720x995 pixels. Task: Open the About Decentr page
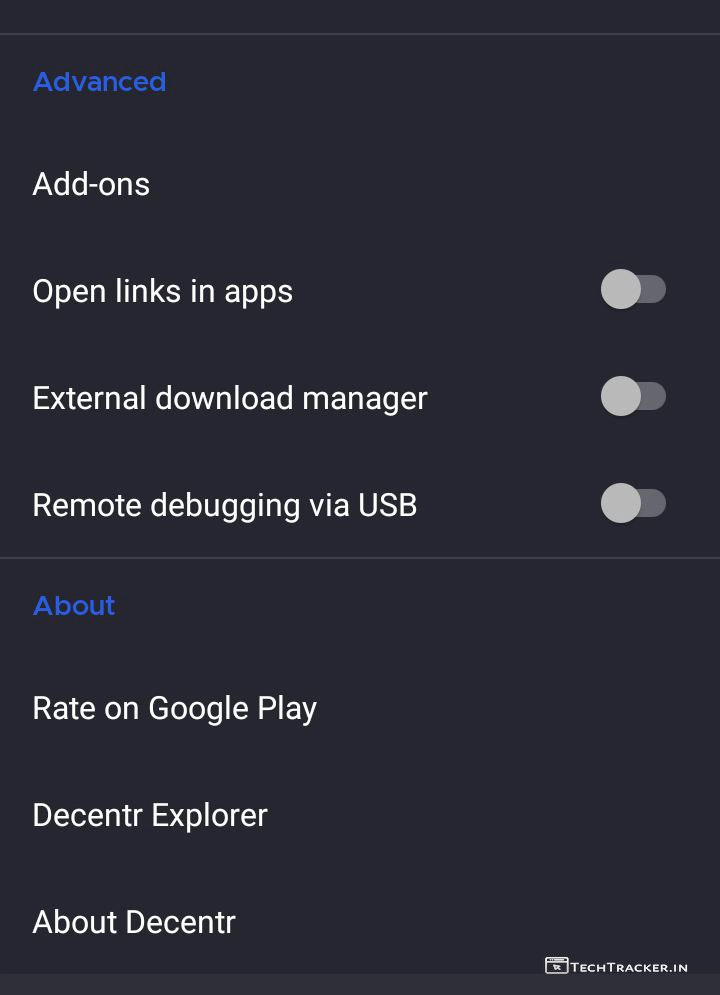[x=134, y=922]
